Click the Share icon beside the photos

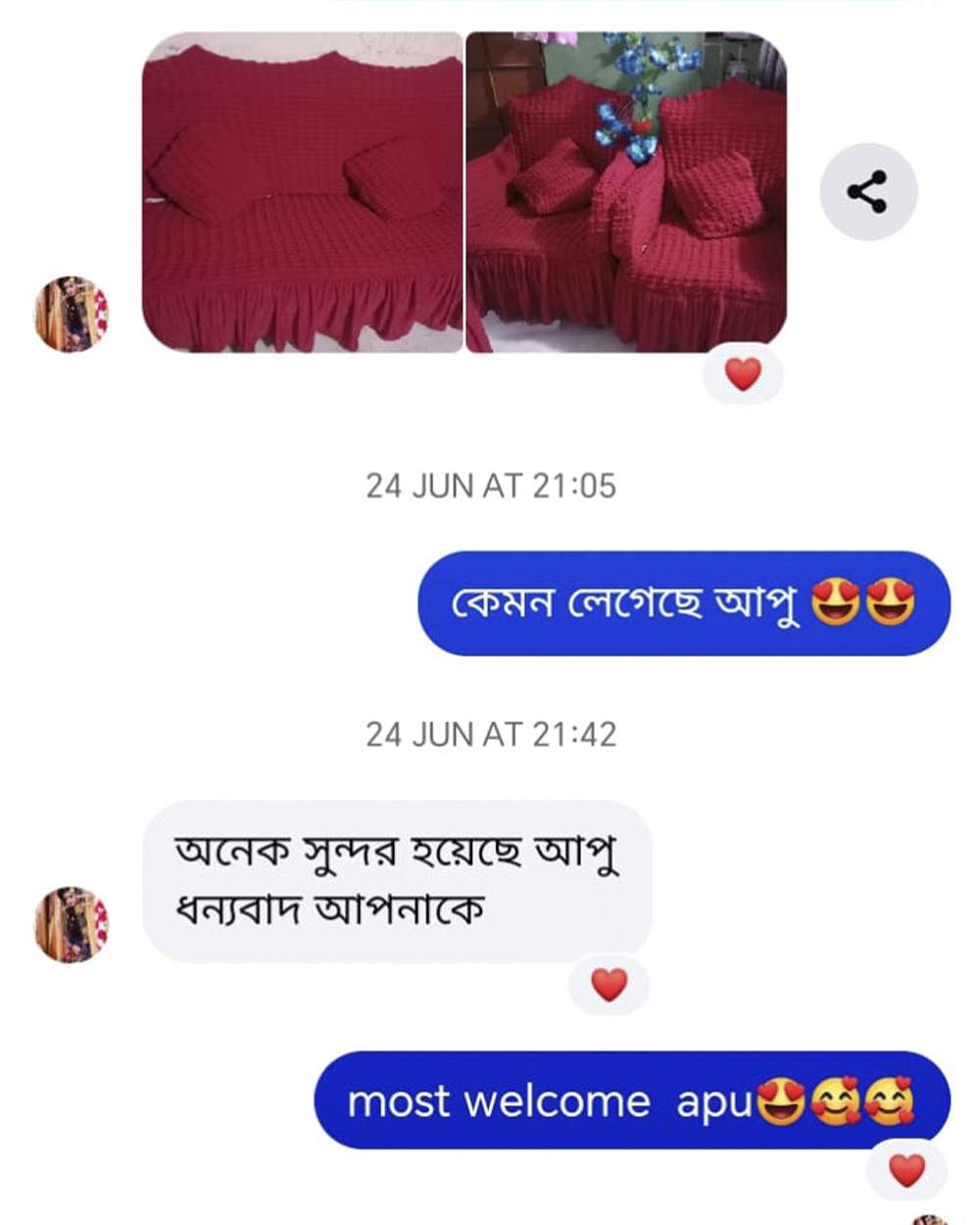pyautogui.click(x=868, y=192)
